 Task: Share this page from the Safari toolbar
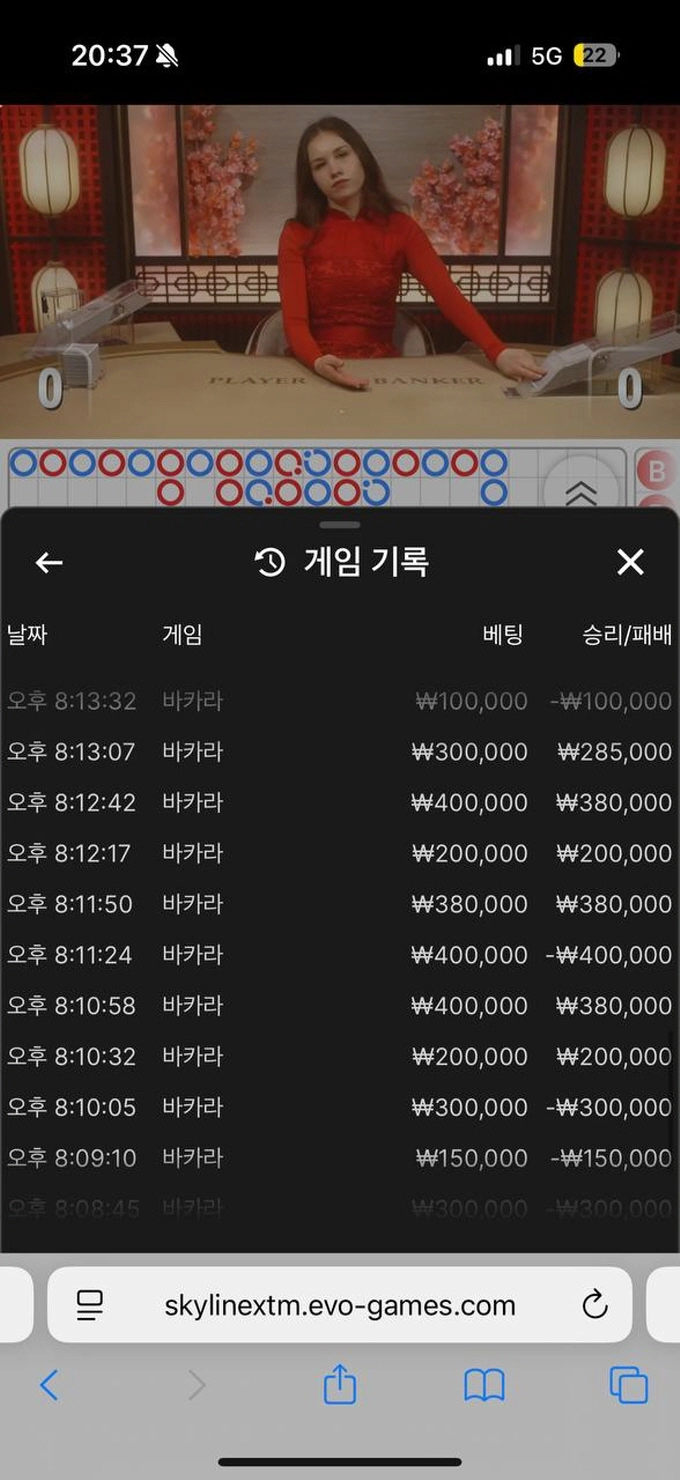coord(340,1385)
